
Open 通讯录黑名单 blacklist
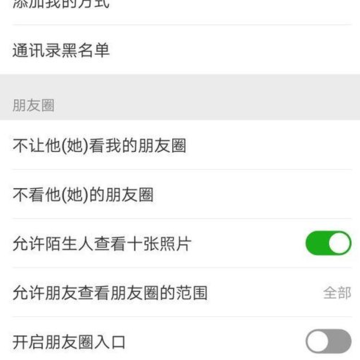(180, 50)
